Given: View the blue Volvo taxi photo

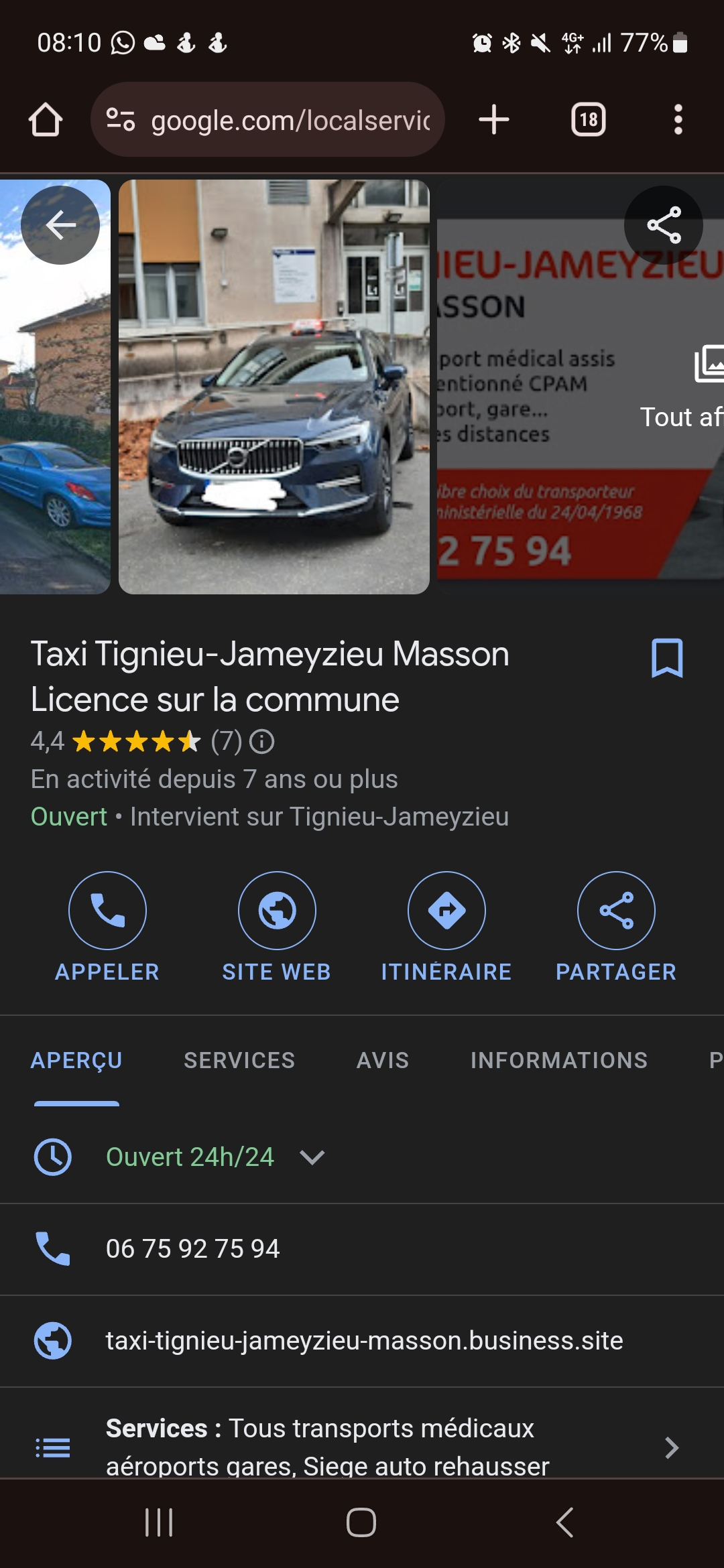Looking at the screenshot, I should 274,387.
